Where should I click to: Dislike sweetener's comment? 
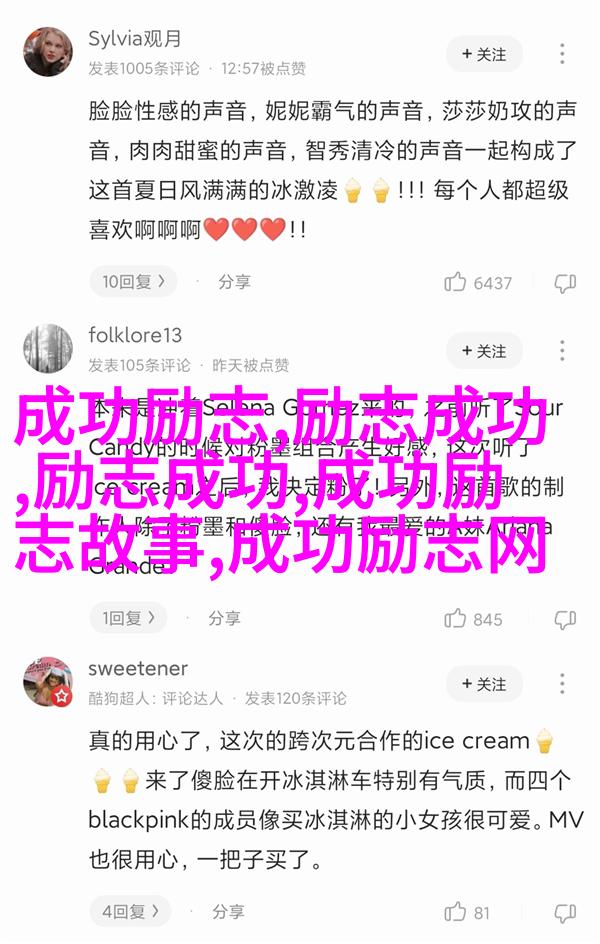point(566,912)
